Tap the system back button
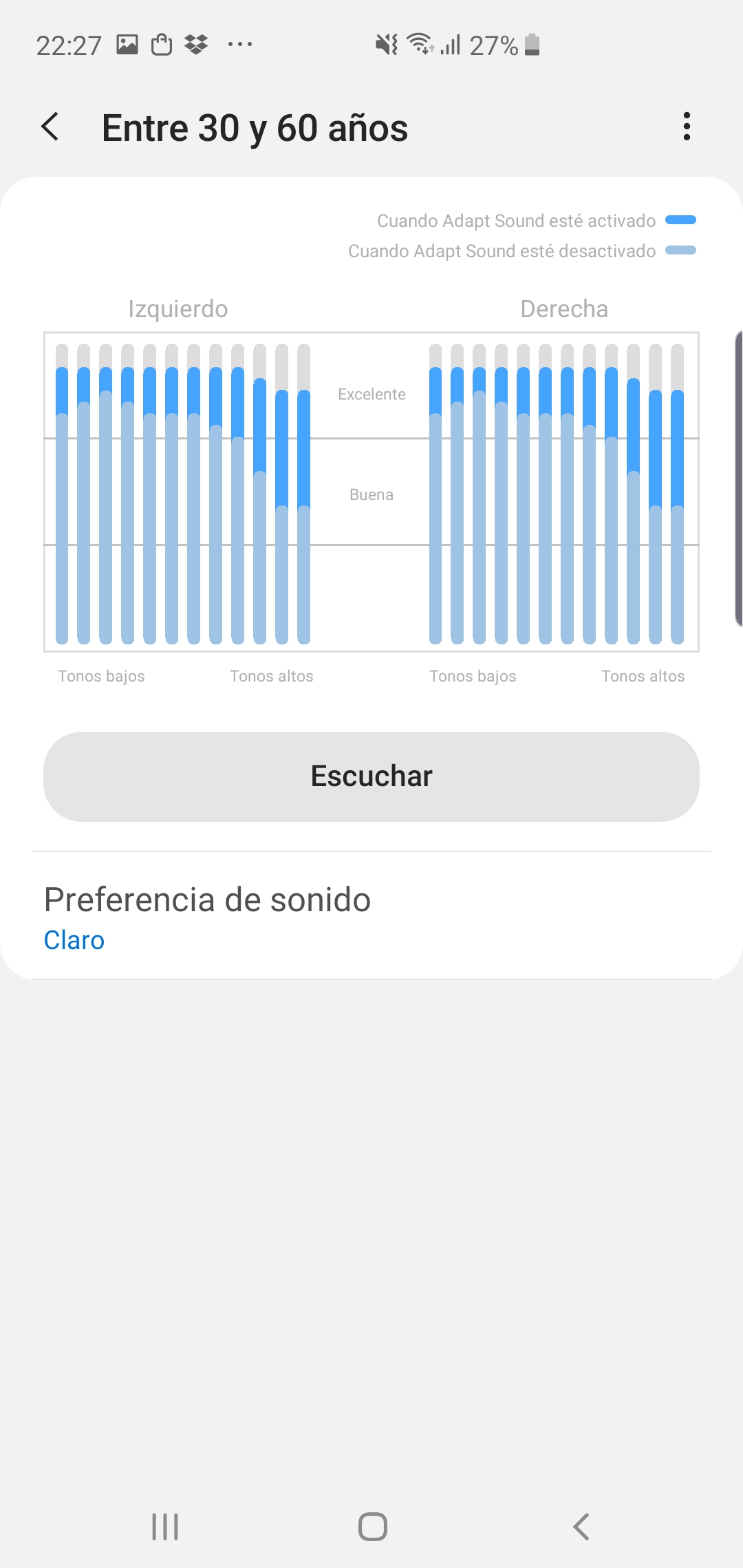 (581, 1527)
